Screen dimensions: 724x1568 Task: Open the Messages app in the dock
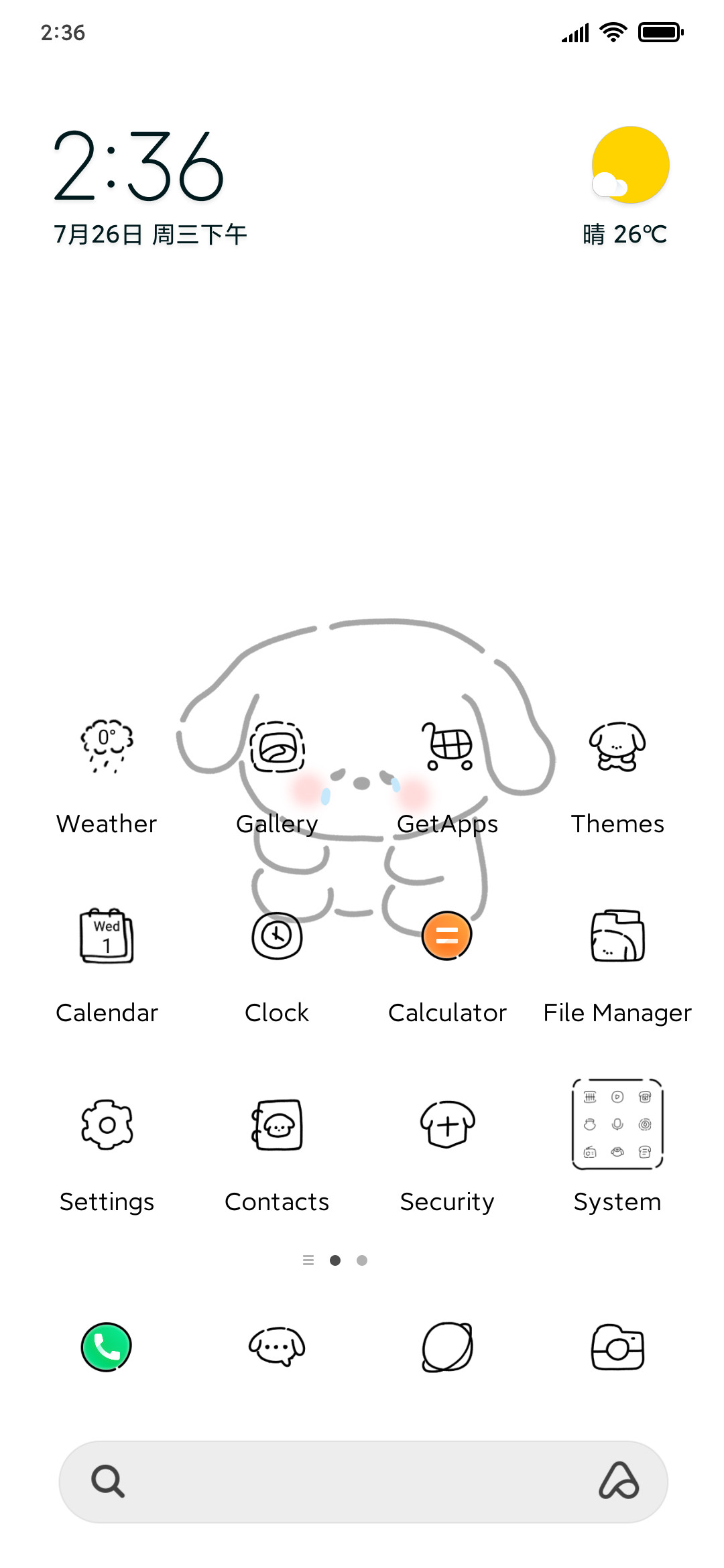(x=277, y=1348)
